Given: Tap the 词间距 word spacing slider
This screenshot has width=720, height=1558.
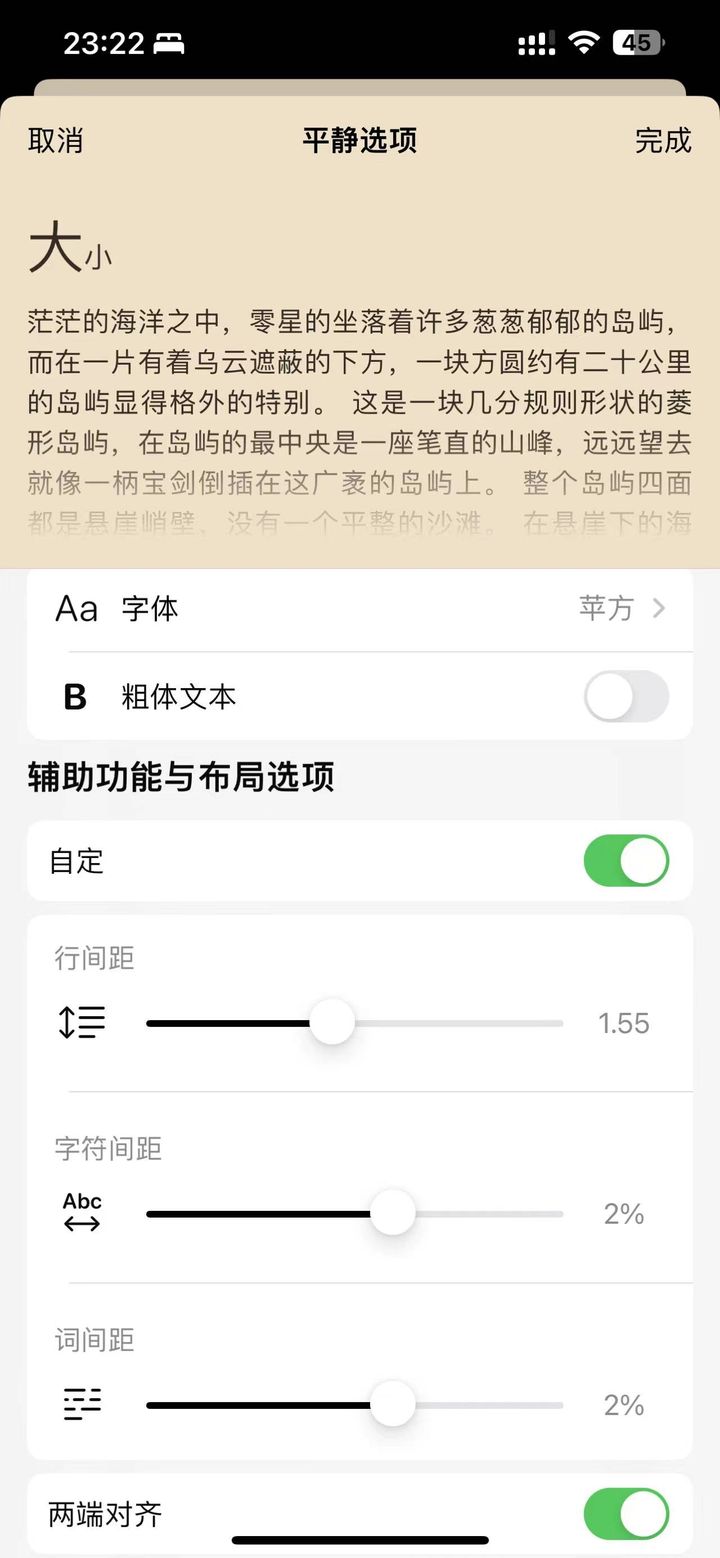Looking at the screenshot, I should (355, 1405).
